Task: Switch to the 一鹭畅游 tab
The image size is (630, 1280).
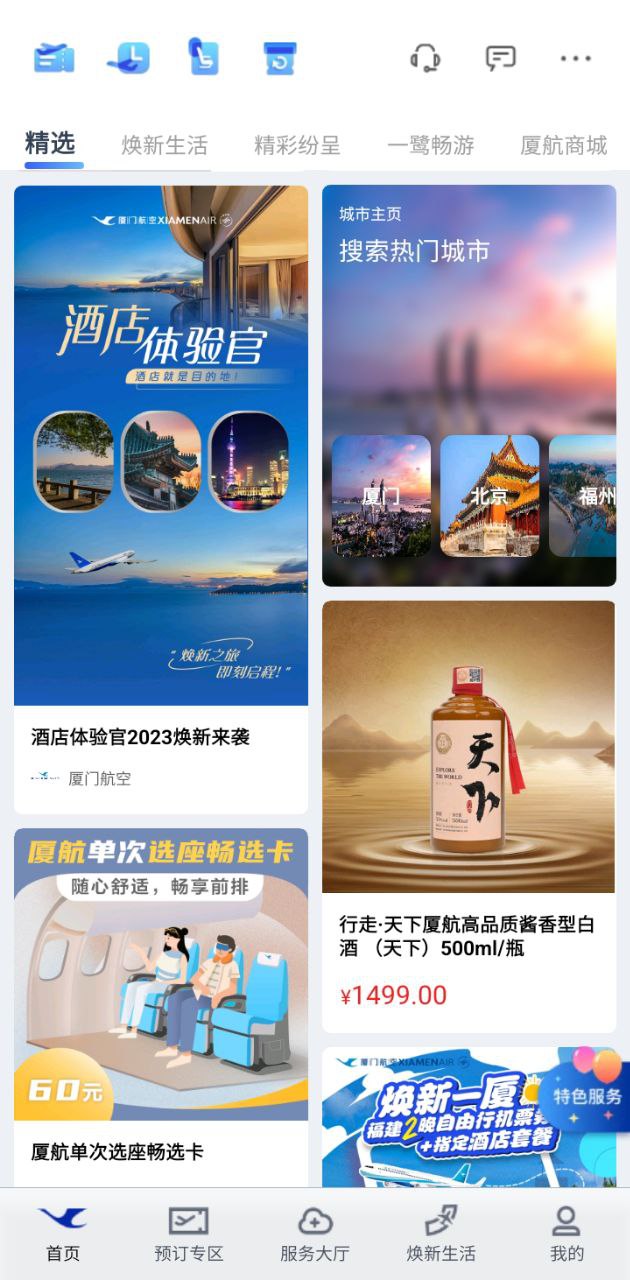Action: point(430,145)
